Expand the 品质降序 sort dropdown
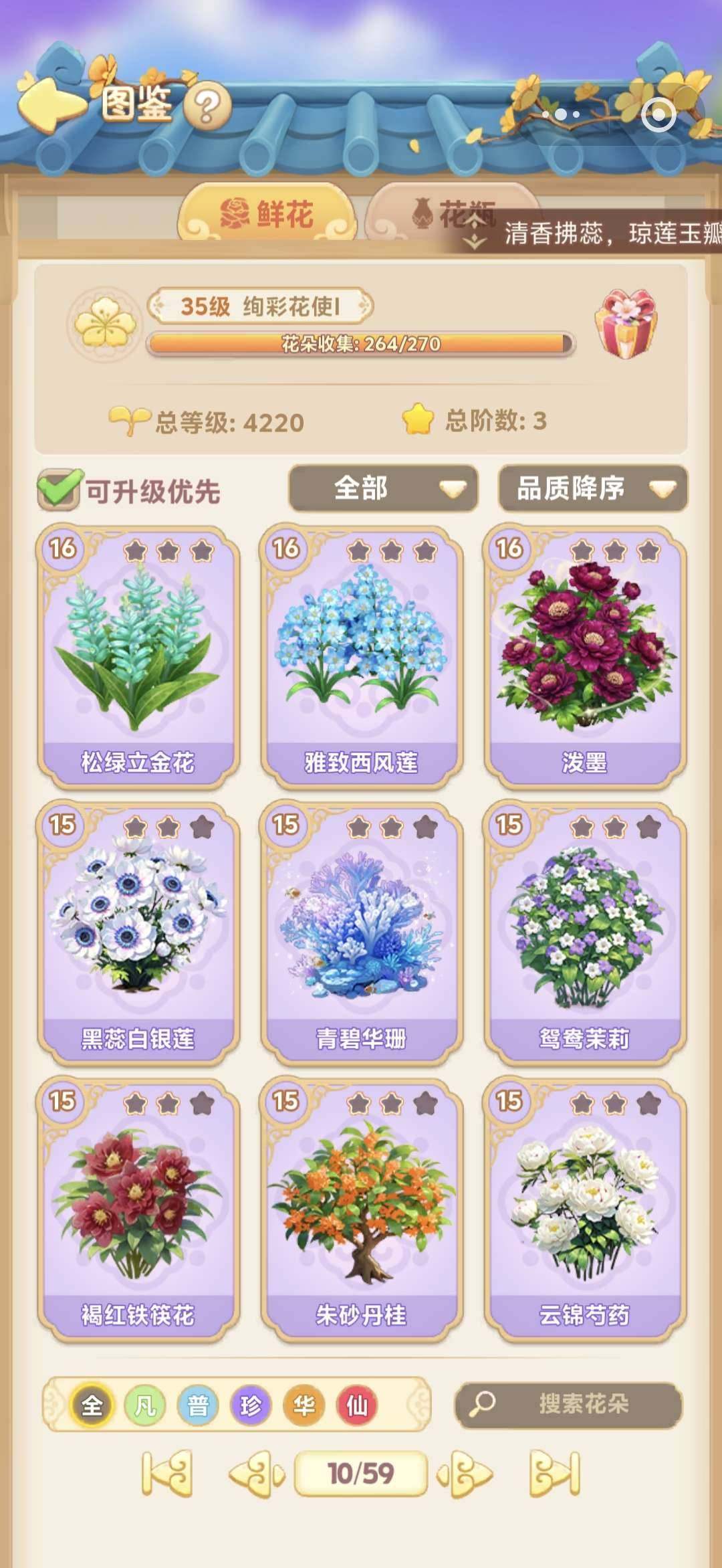Screen dimensions: 722x1568 click(x=593, y=488)
